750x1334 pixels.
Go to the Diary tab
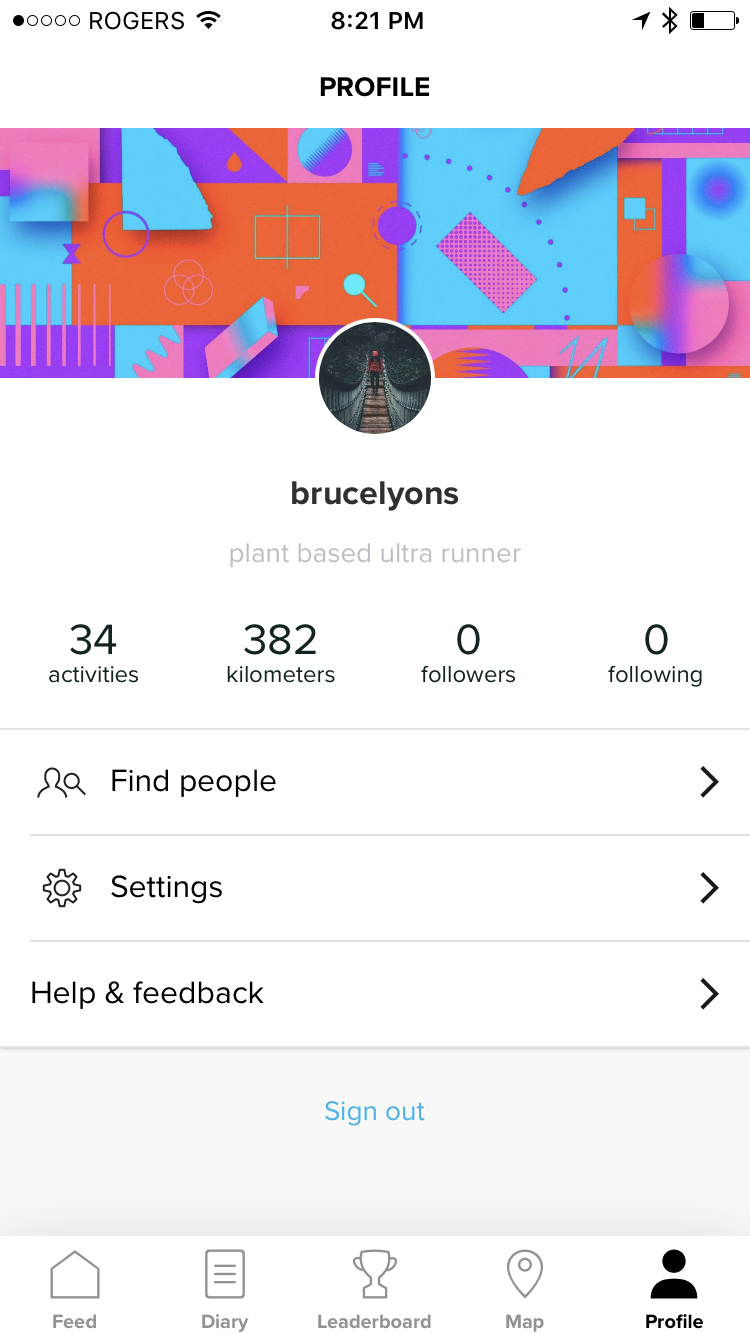224,1290
